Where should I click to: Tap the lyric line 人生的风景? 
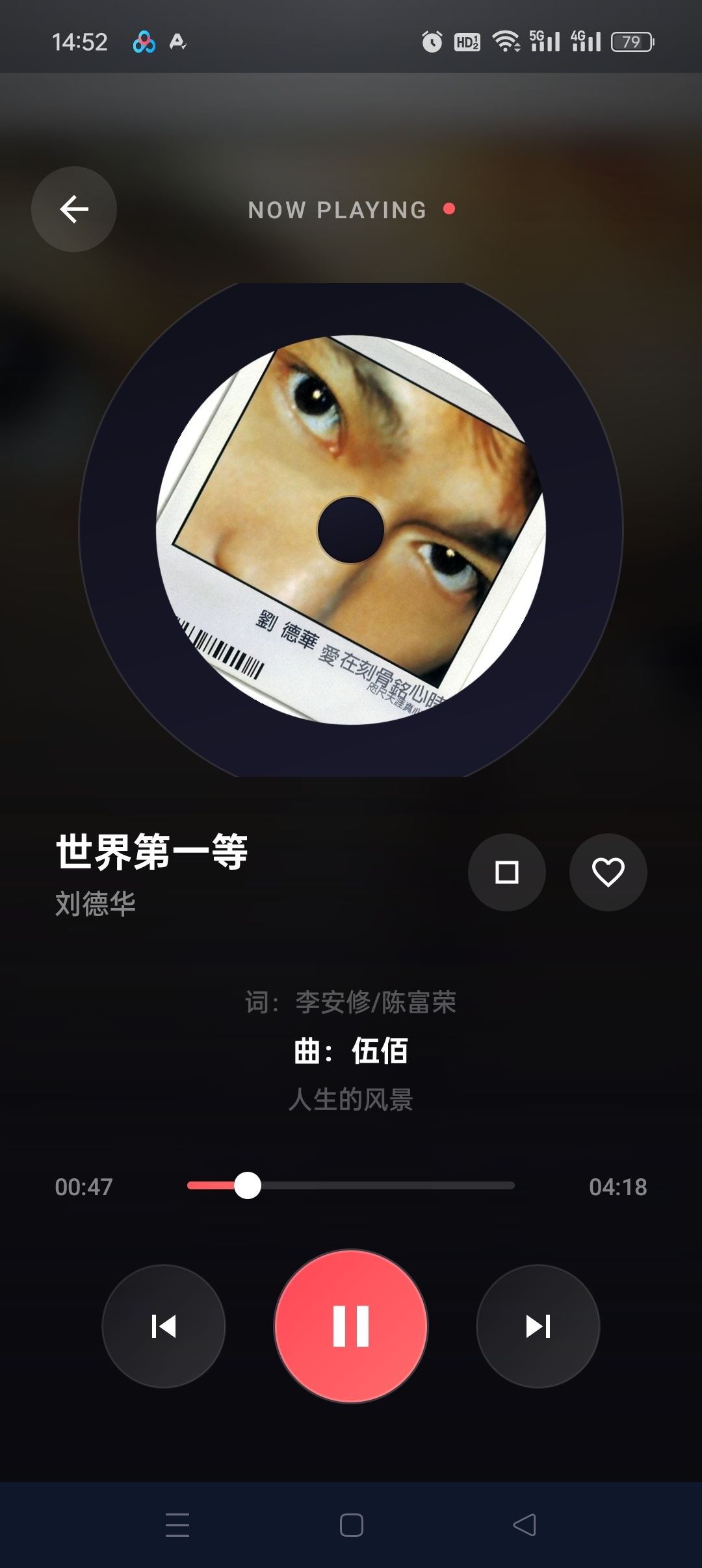click(351, 1098)
